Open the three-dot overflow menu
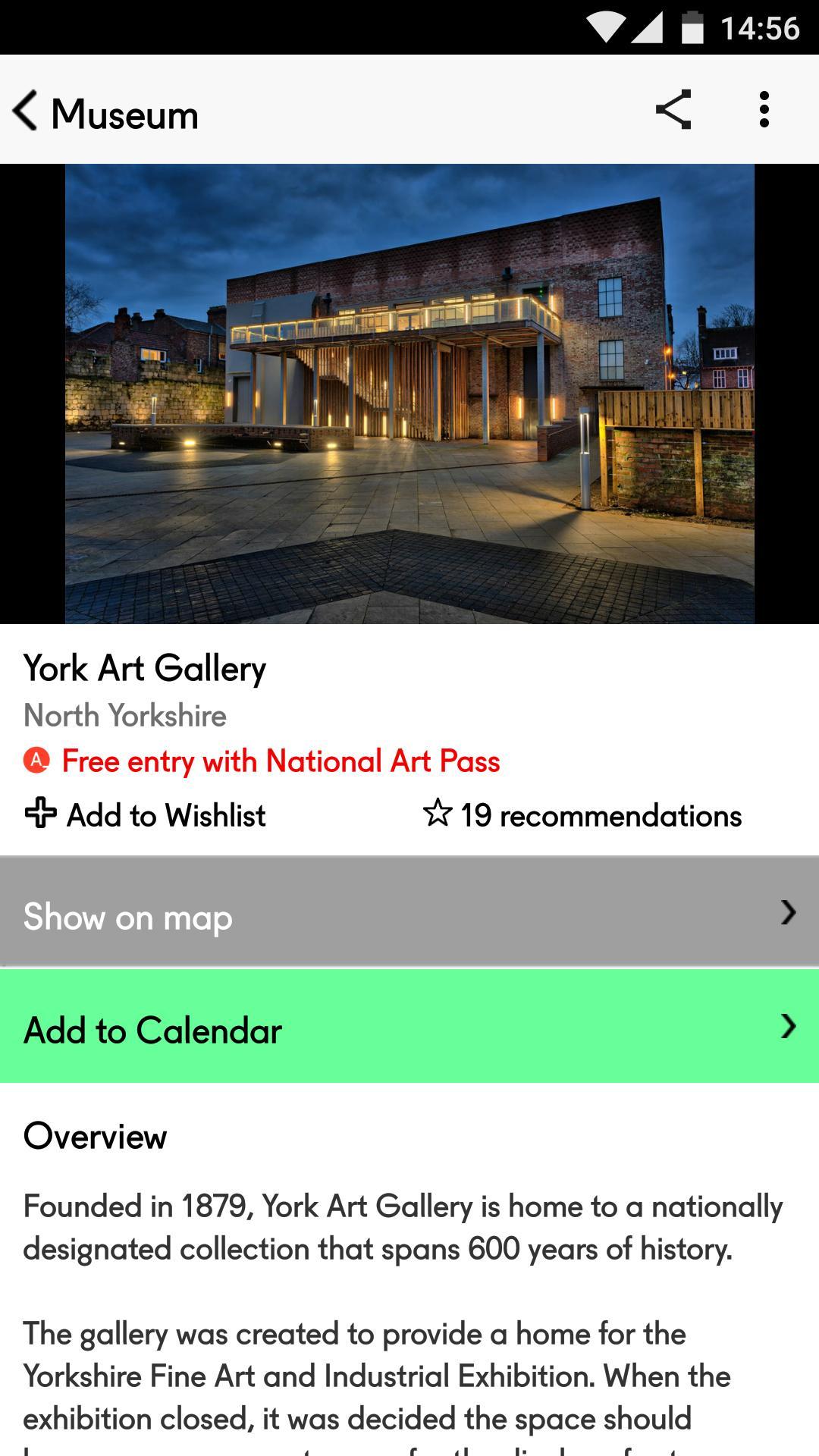Viewport: 819px width, 1456px height. (x=765, y=111)
